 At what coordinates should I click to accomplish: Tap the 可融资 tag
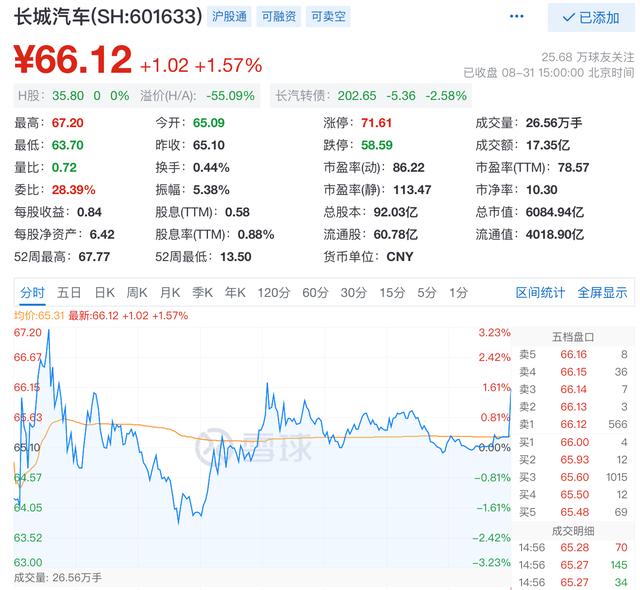[x=278, y=16]
